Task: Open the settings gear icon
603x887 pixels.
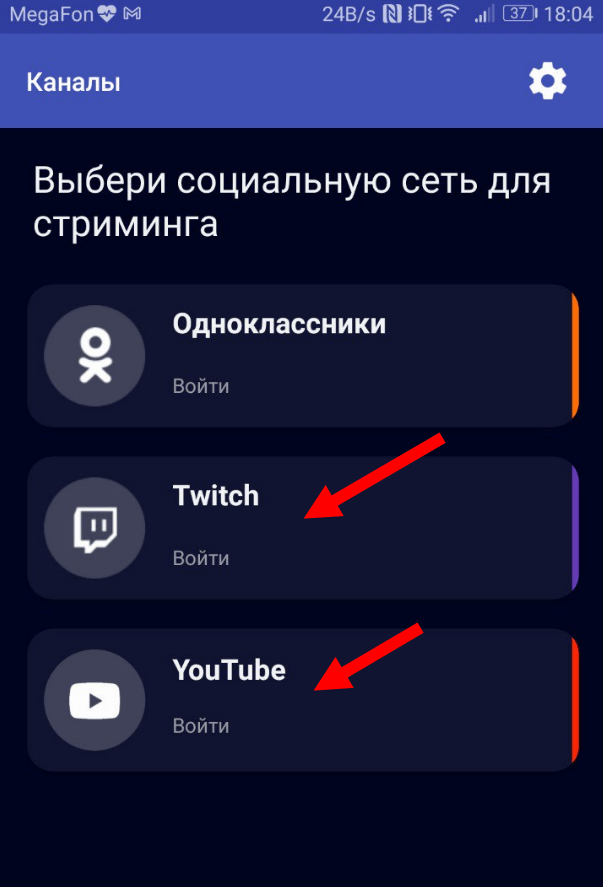Action: click(547, 81)
